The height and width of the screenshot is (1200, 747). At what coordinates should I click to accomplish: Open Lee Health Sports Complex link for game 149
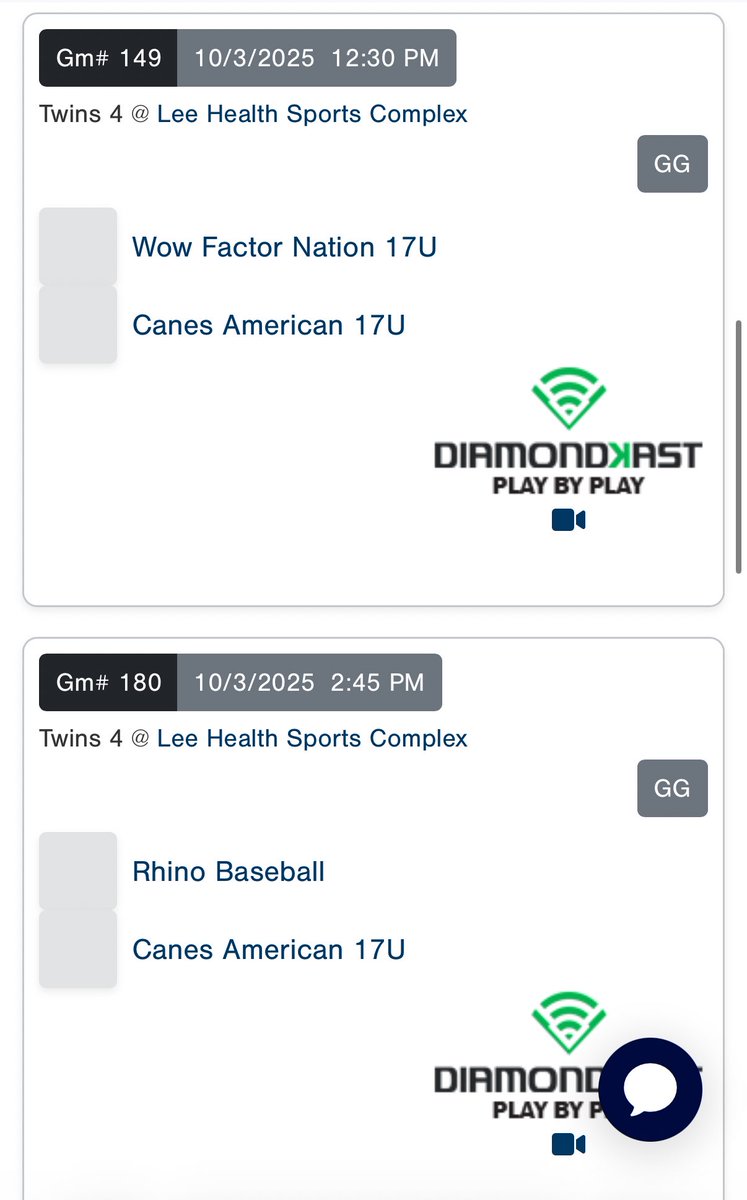point(312,114)
